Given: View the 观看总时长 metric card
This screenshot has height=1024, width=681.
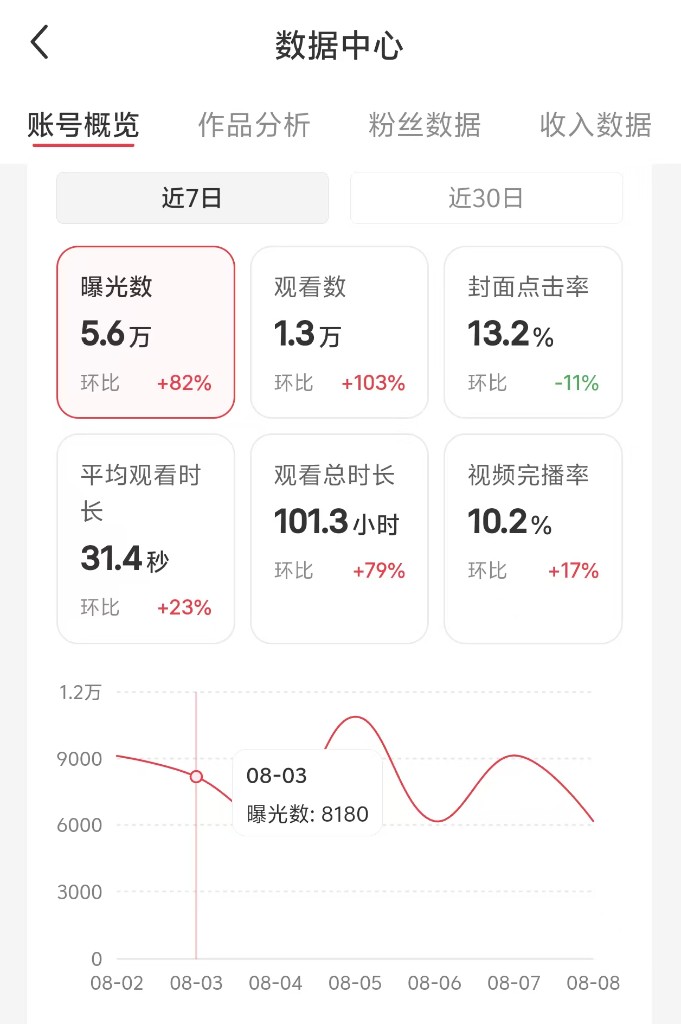Looking at the screenshot, I should pyautogui.click(x=340, y=539).
